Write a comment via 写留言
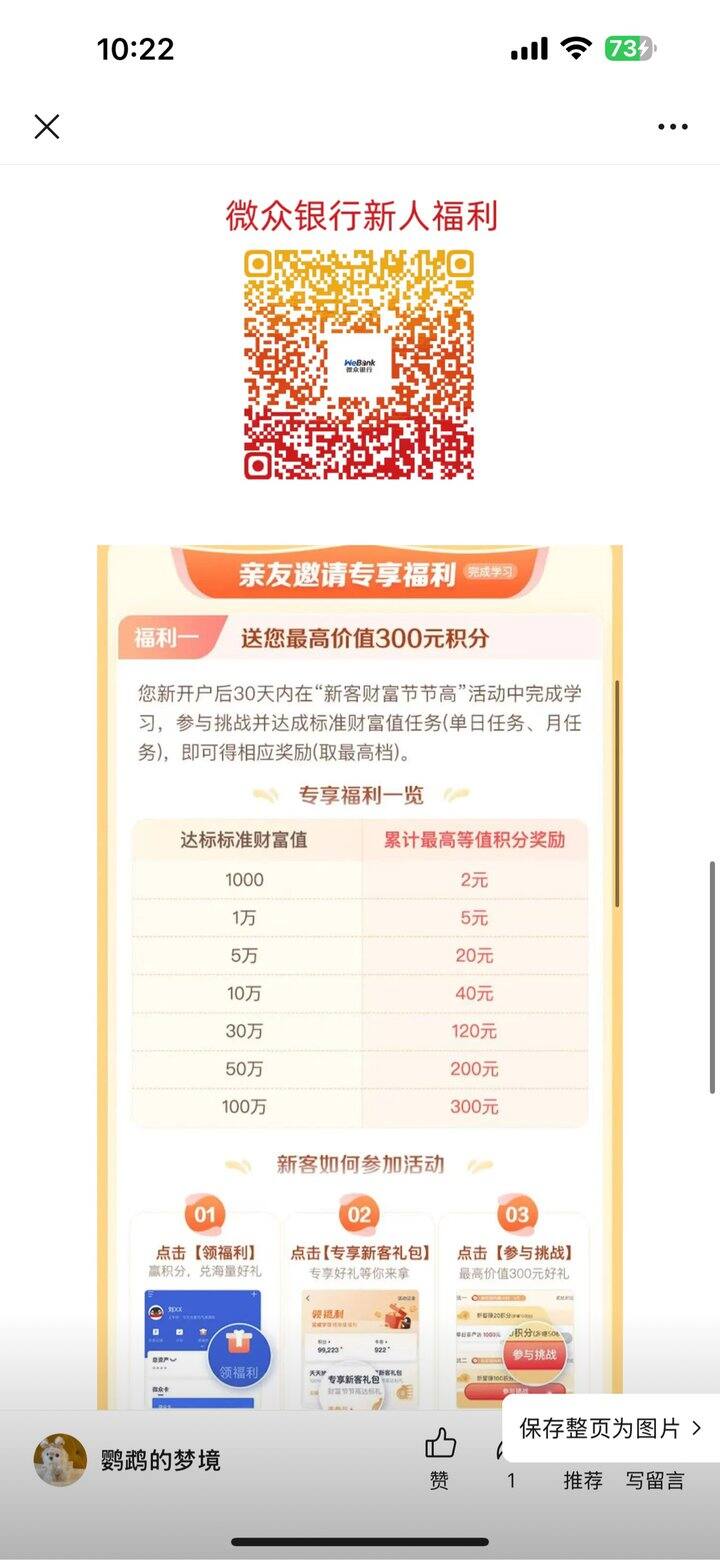The width and height of the screenshot is (720, 1560). point(655,1479)
